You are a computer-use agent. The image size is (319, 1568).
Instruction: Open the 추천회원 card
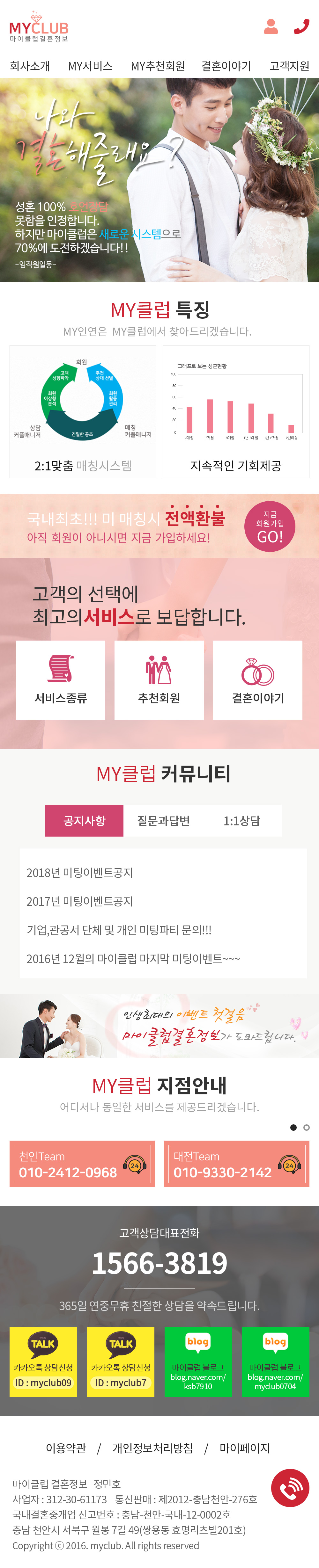[159, 680]
